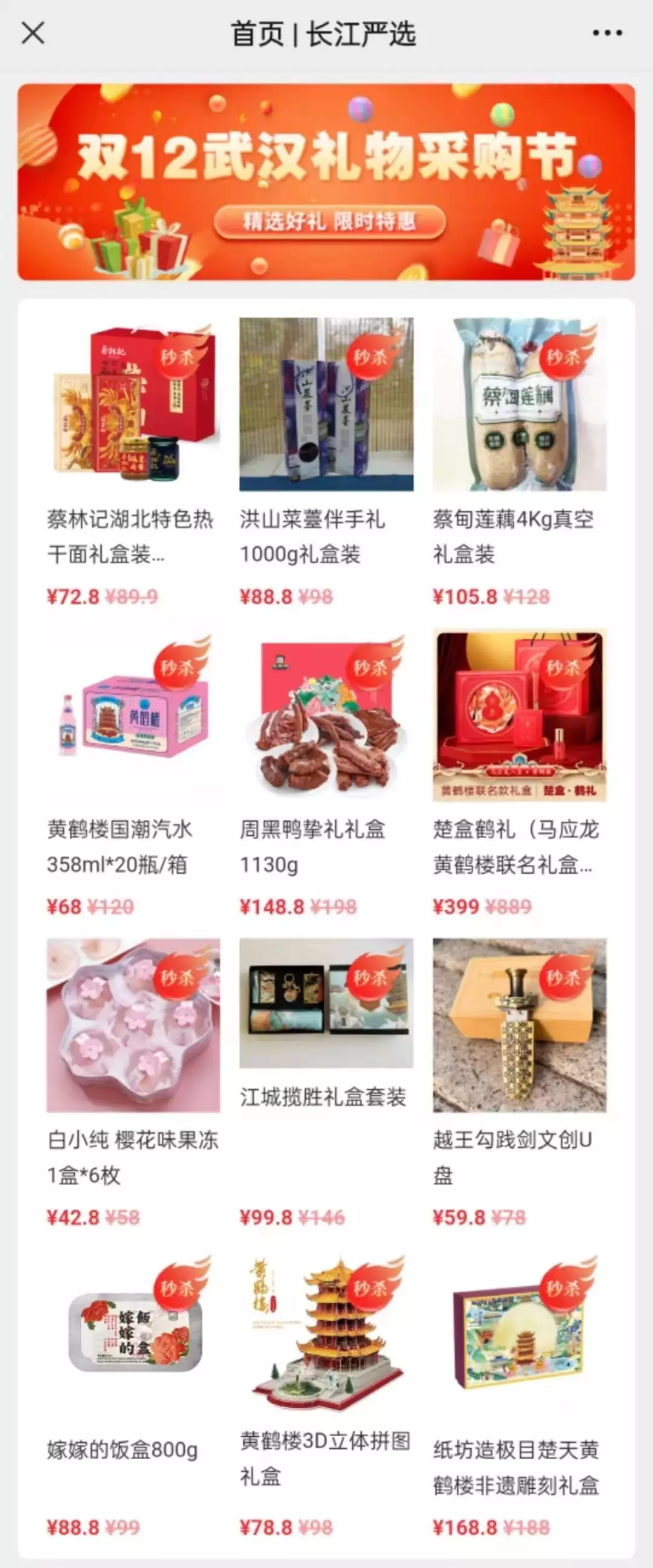View 洪山菜薹伴手礼 1000g礼盒装
The image size is (653, 1568).
(326, 405)
